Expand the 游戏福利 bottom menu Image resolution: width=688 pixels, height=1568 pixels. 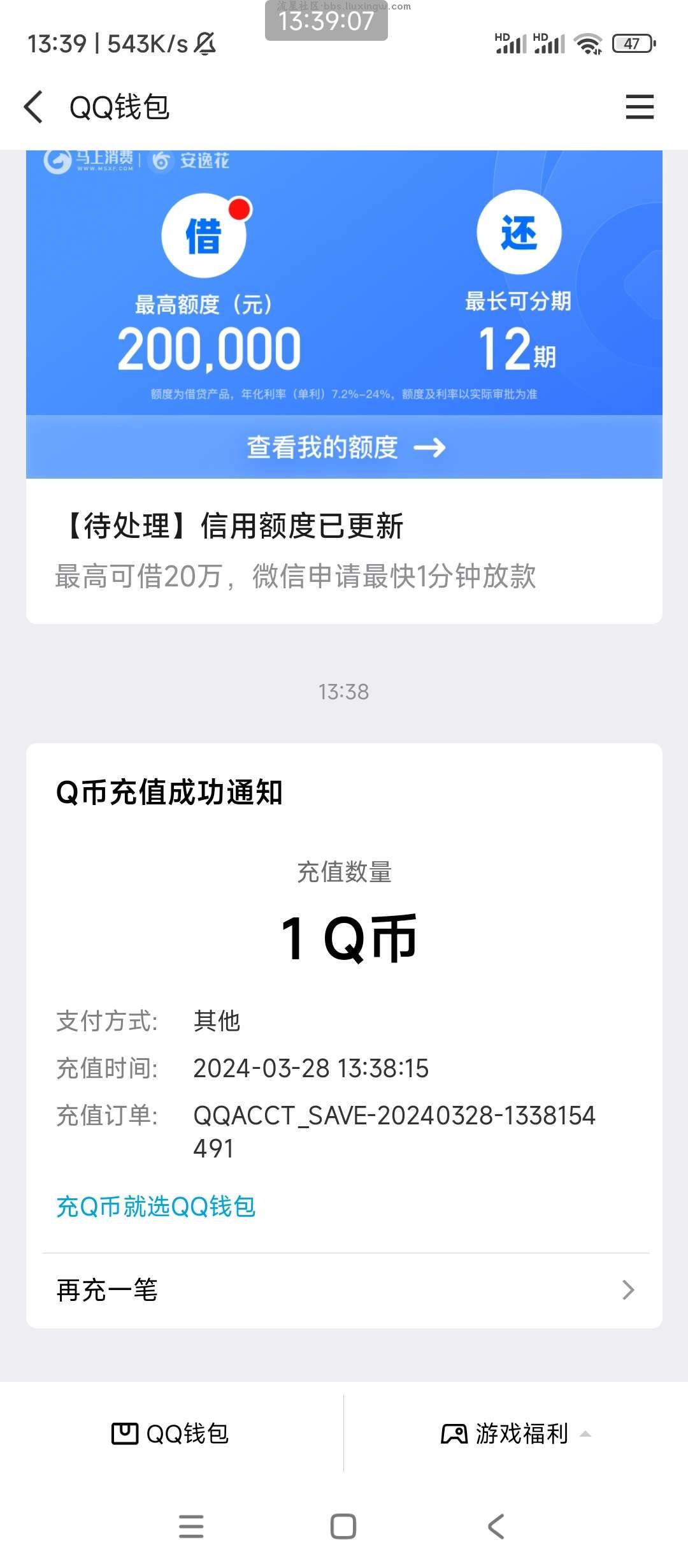point(516,1434)
